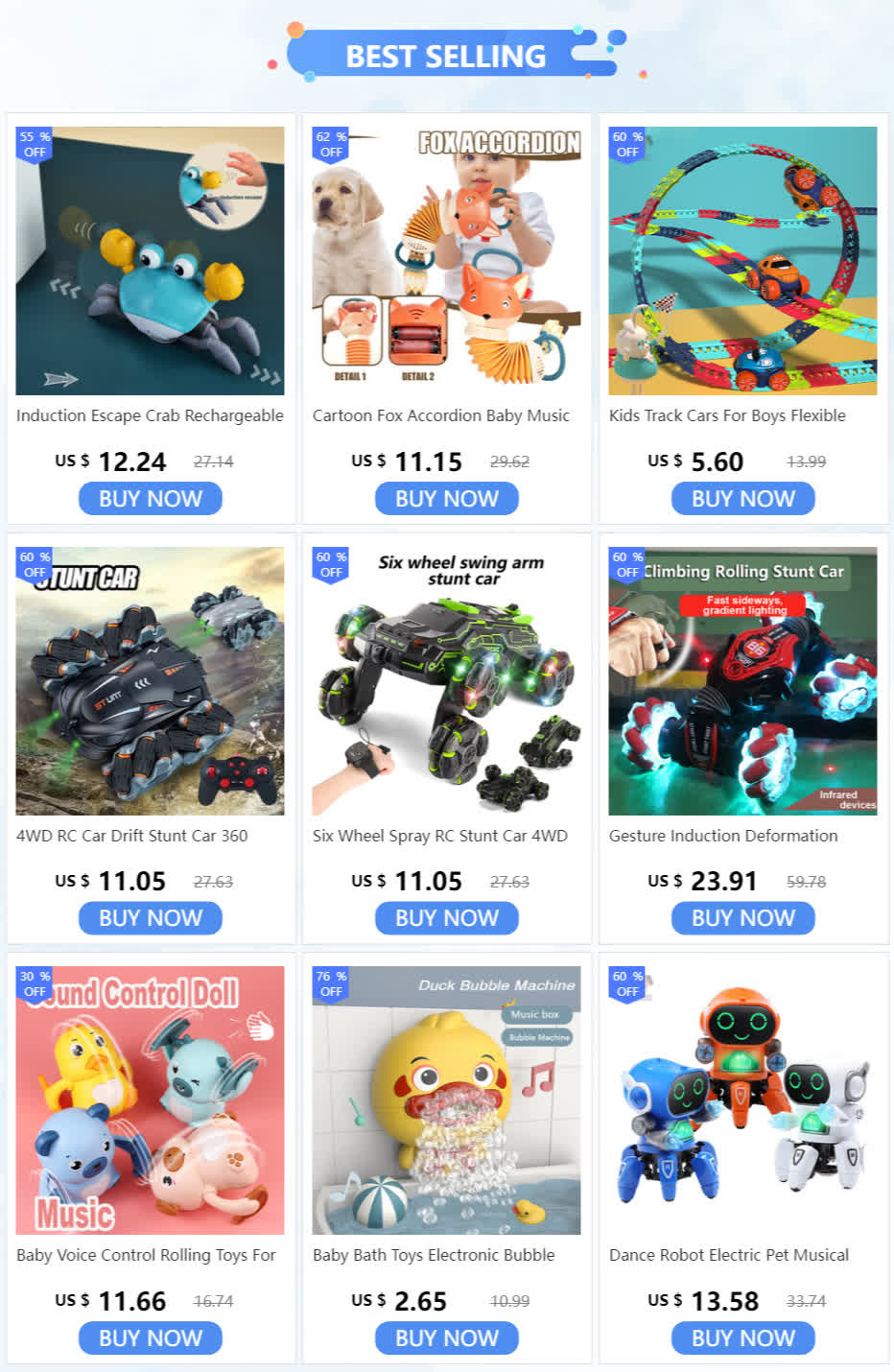Select the 4WD RC Car Drift Stunt Car
The image size is (894, 1372).
[x=150, y=681]
